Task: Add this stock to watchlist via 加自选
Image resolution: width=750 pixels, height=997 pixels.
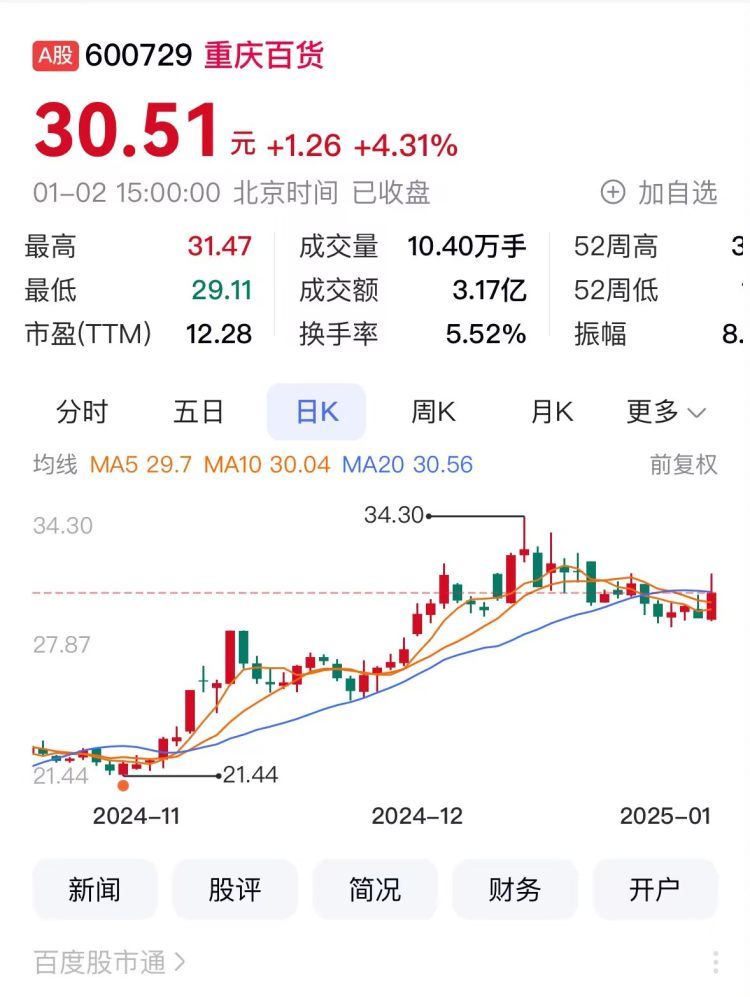Action: point(659,192)
